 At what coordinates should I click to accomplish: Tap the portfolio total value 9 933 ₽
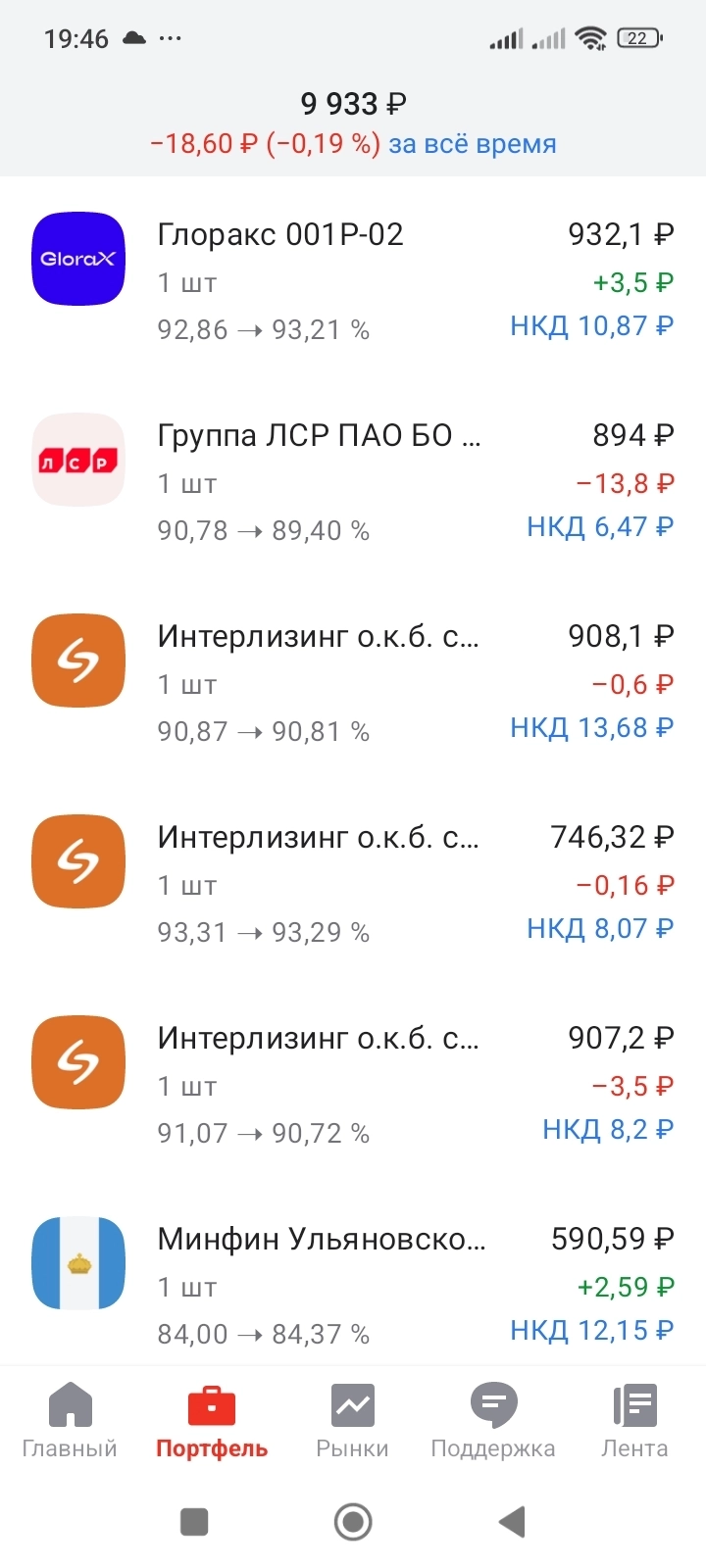[x=353, y=101]
